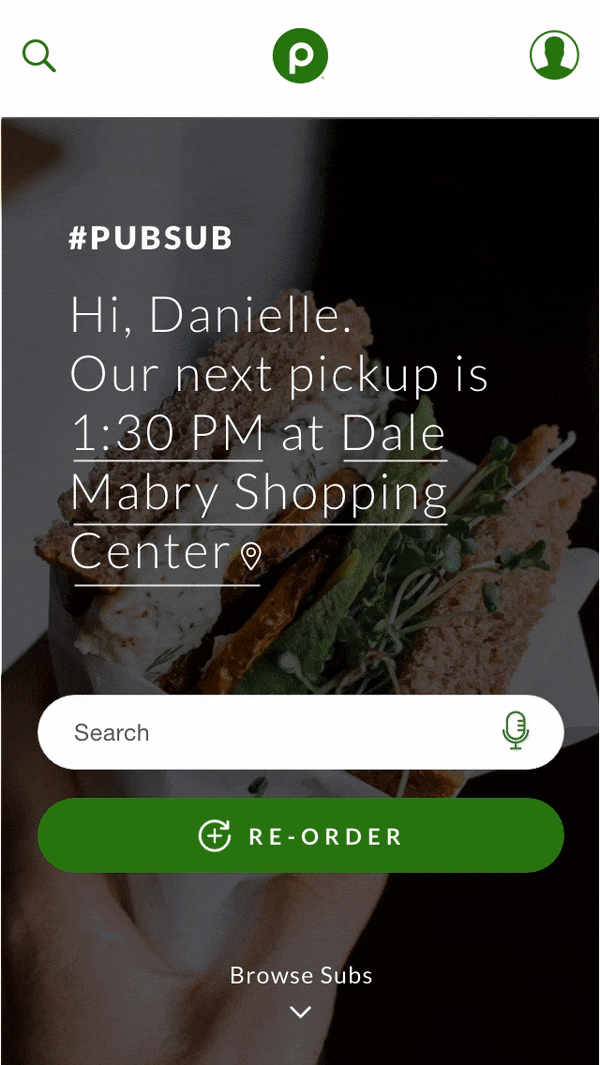Change the 1:30 PM pickup time
600x1065 pixels.
point(167,434)
